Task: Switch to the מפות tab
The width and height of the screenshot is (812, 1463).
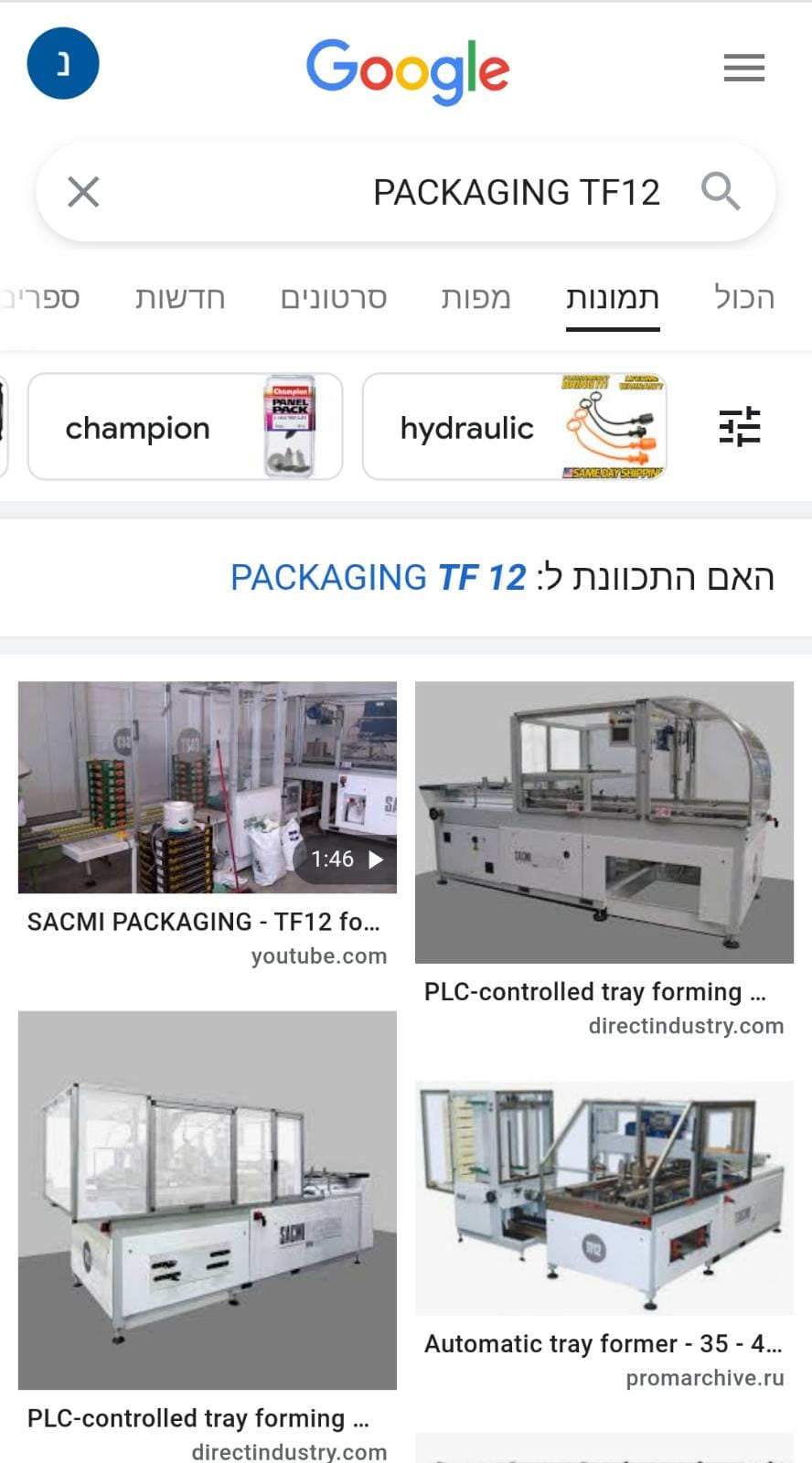Action: point(475,298)
